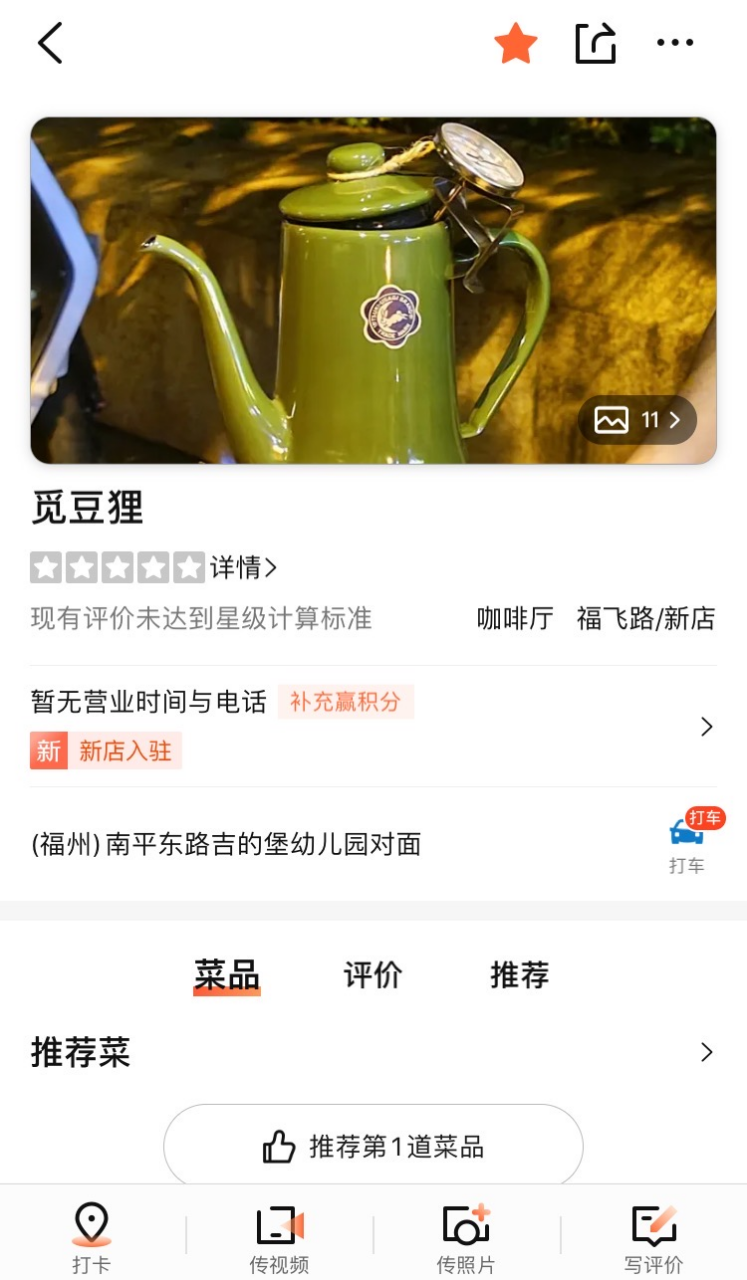The width and height of the screenshot is (747, 1280).
Task: Check in with 打卡
Action: pyautogui.click(x=91, y=1238)
